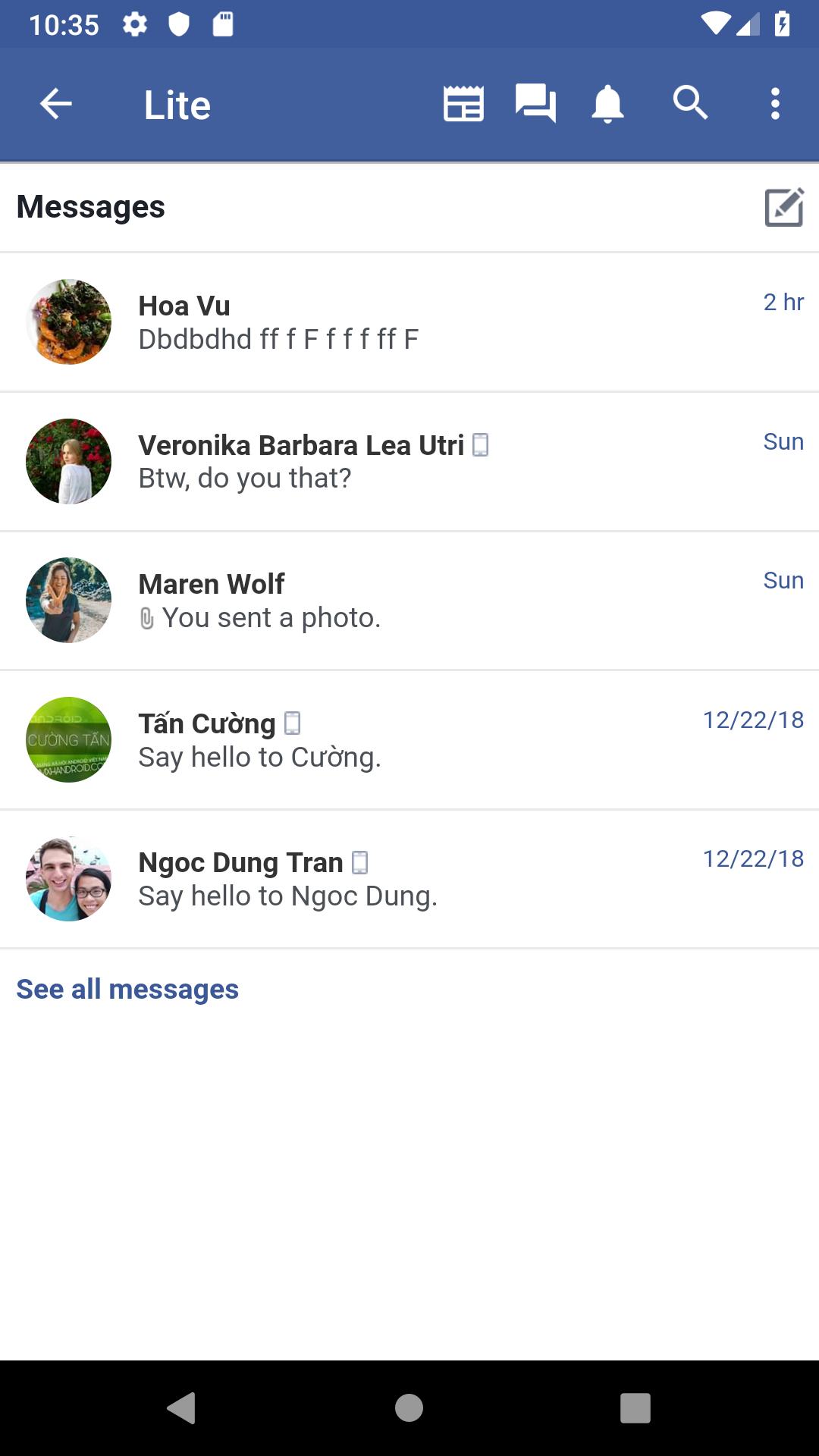Open the three-dot overflow menu
Screen dimensions: 819x1456
[775, 104]
